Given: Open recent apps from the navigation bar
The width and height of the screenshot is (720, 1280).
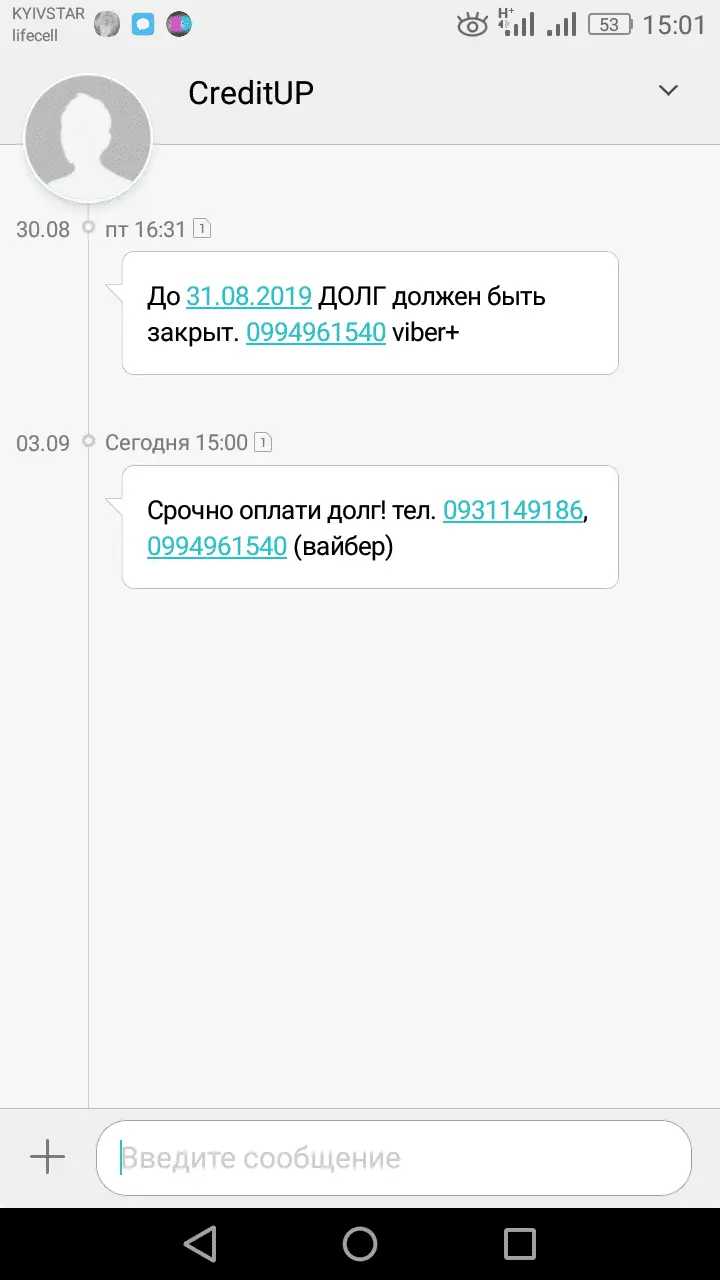Looking at the screenshot, I should click(x=520, y=1243).
